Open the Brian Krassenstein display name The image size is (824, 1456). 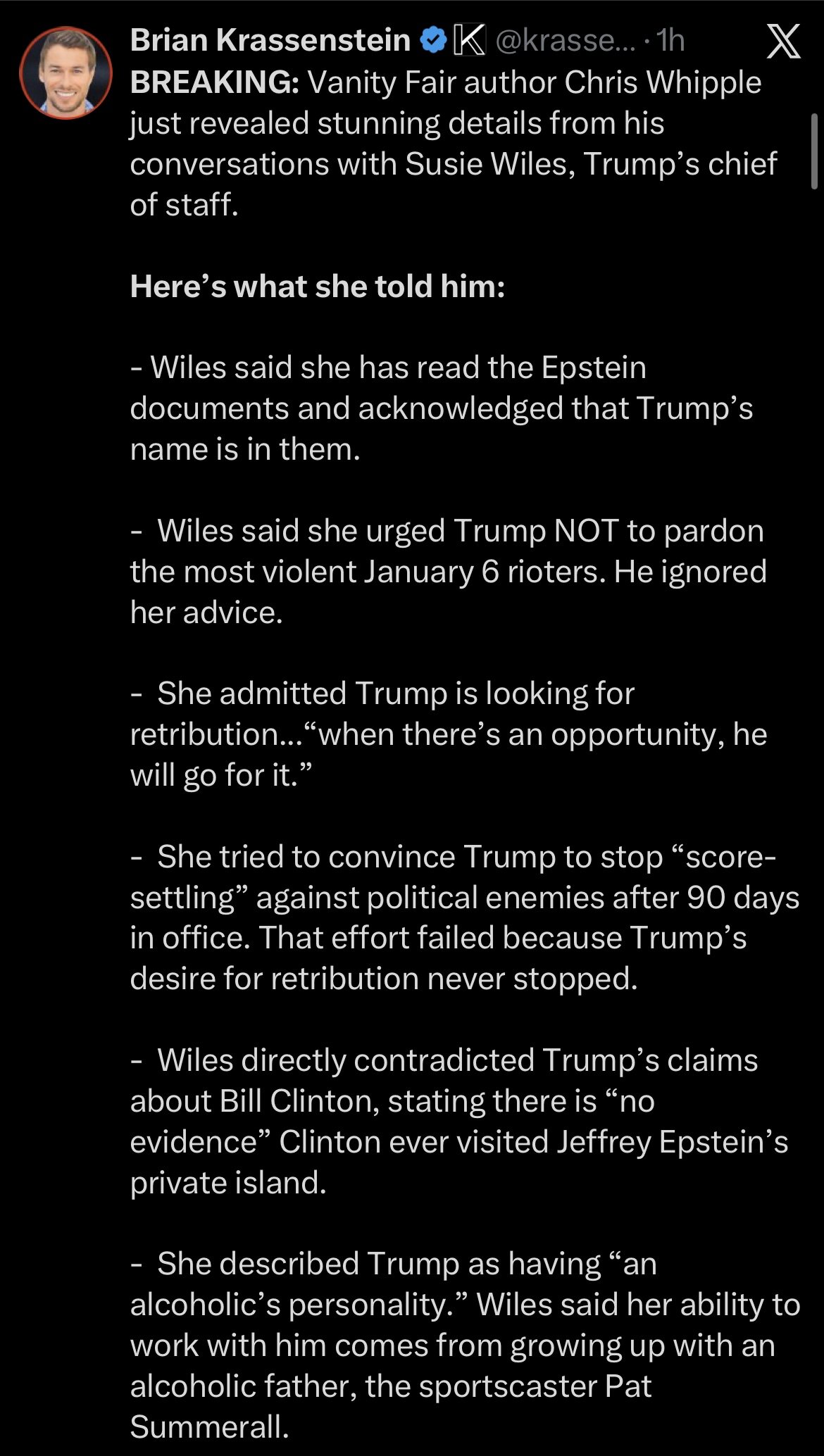click(270, 41)
